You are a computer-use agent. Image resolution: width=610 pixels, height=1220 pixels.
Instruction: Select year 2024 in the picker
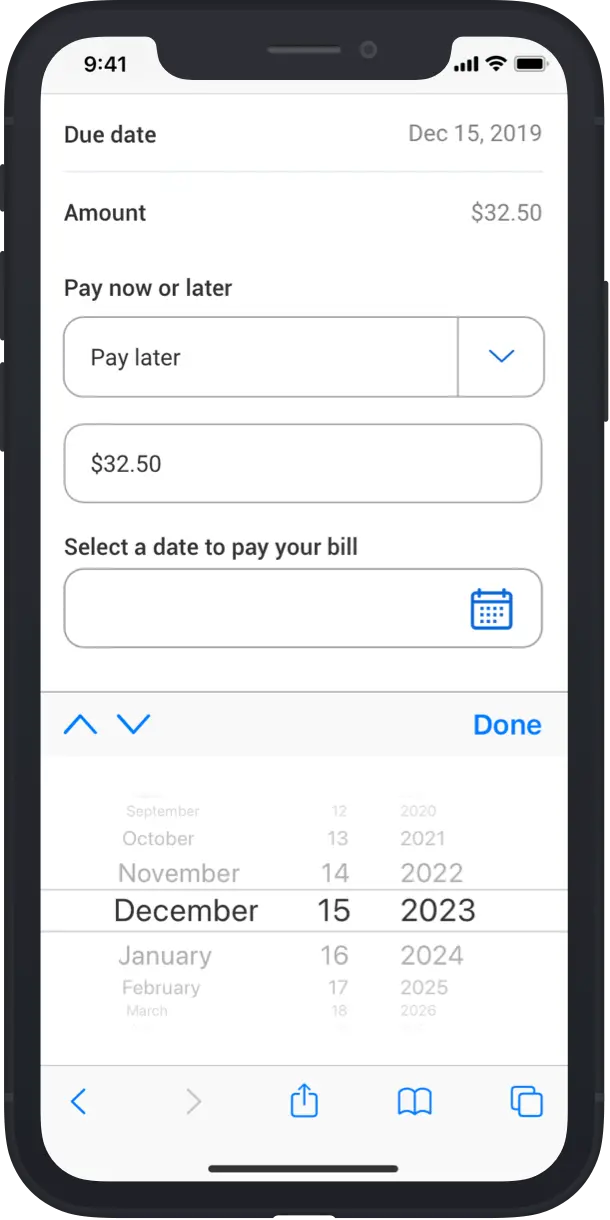pyautogui.click(x=432, y=955)
